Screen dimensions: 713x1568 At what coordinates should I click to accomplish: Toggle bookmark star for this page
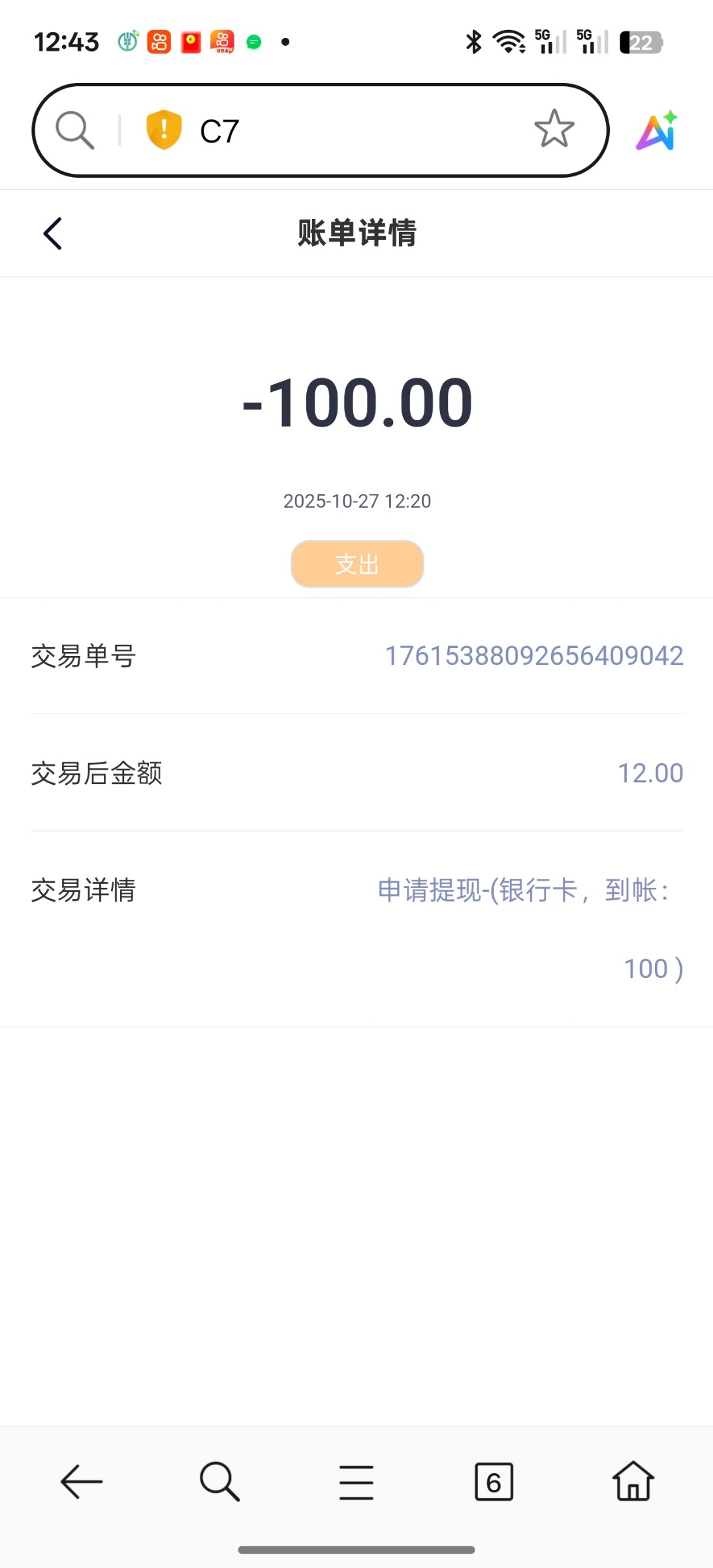pyautogui.click(x=553, y=129)
